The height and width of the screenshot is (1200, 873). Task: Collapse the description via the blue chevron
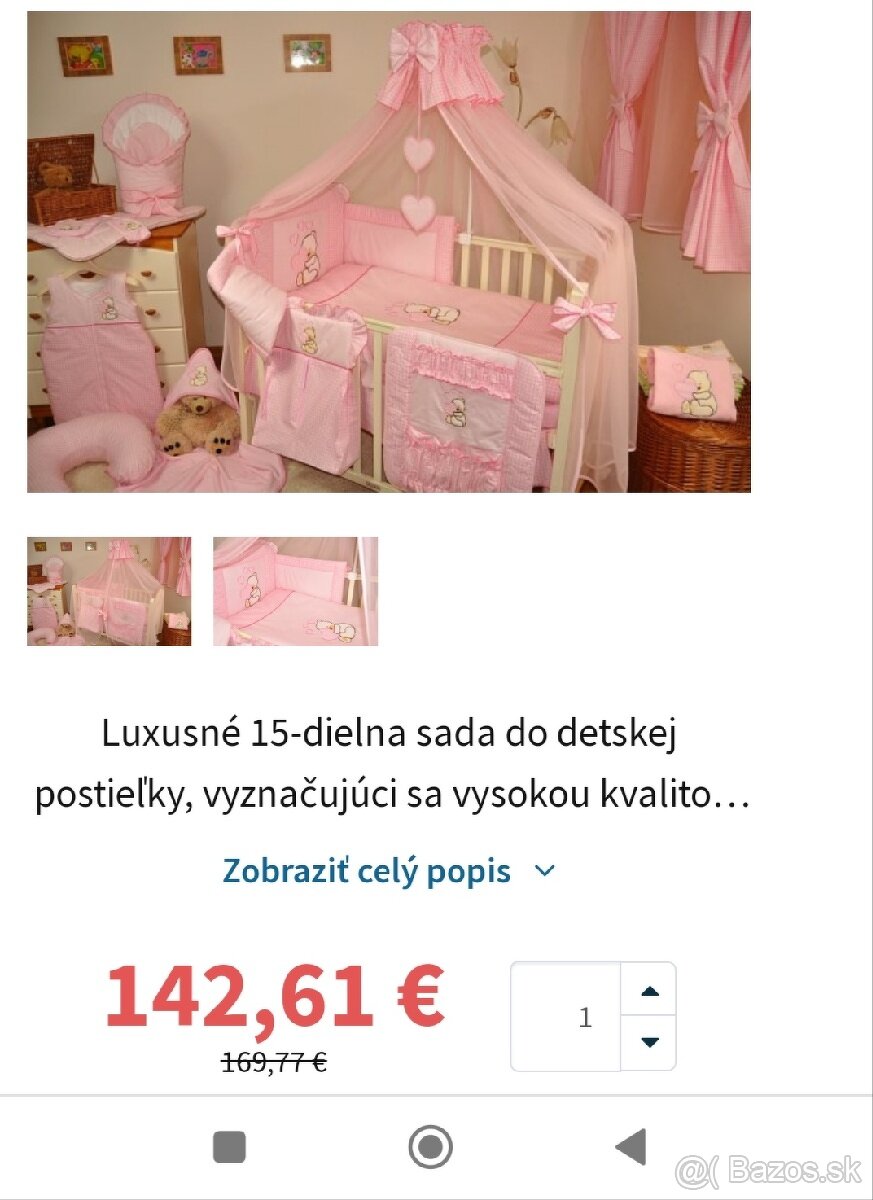pos(545,871)
